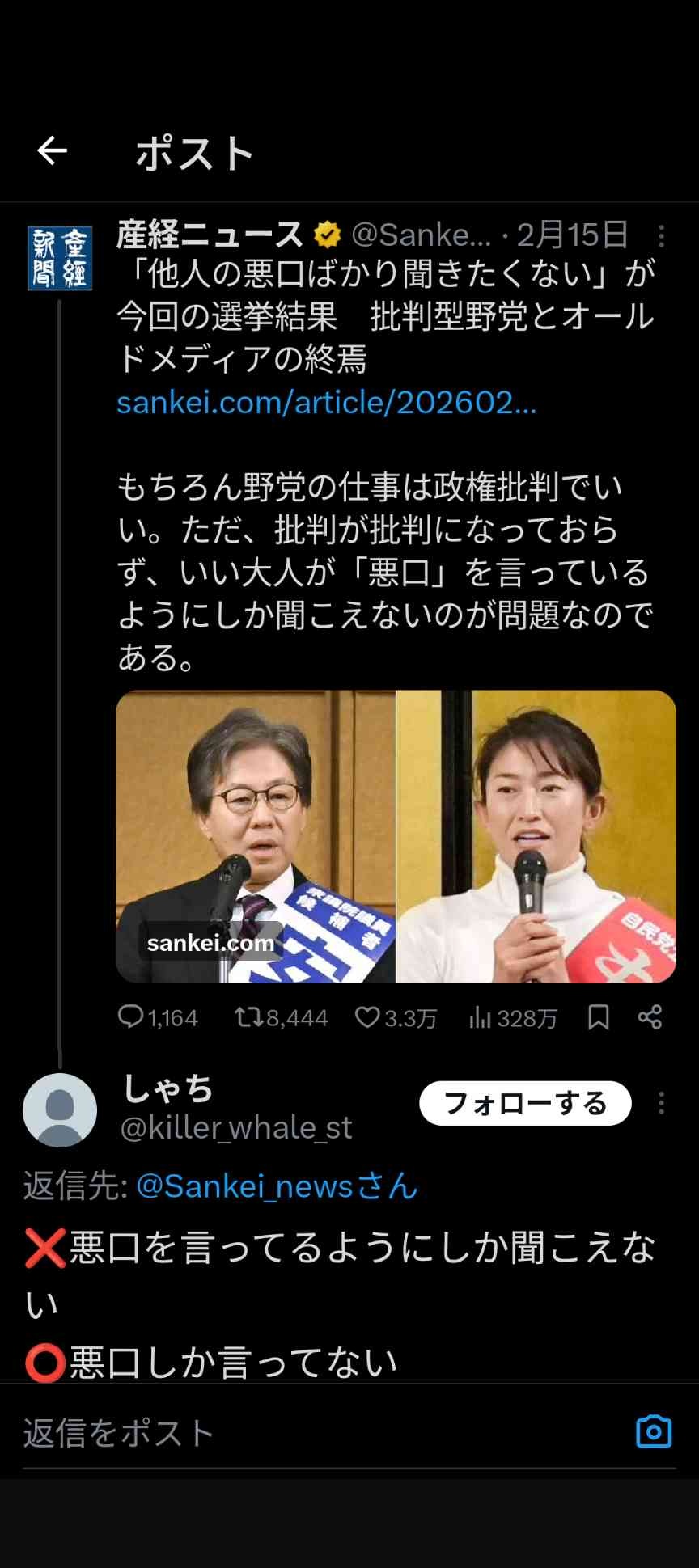
Task: Go back using the arrow
Action: pos(53,150)
